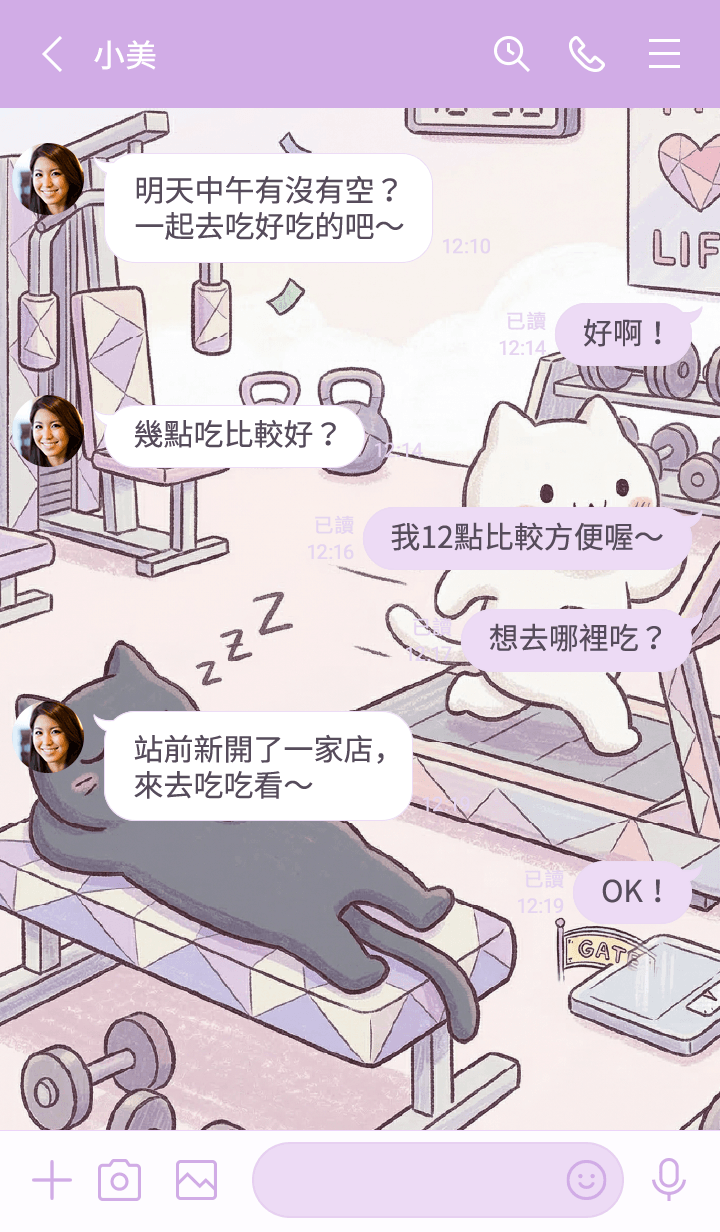
Task: Go back from the chat with 小美
Action: point(52,54)
